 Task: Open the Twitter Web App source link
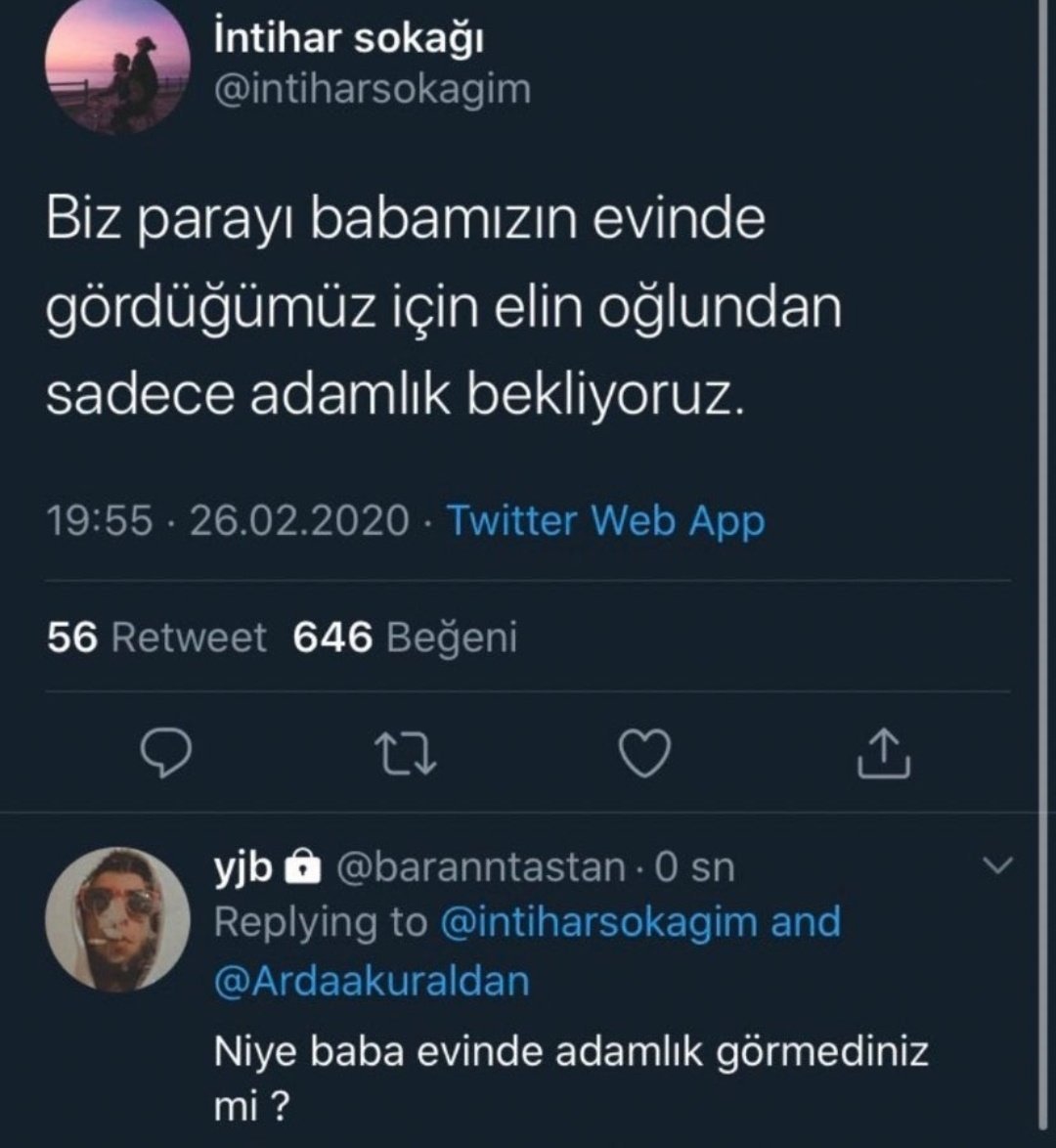(605, 520)
